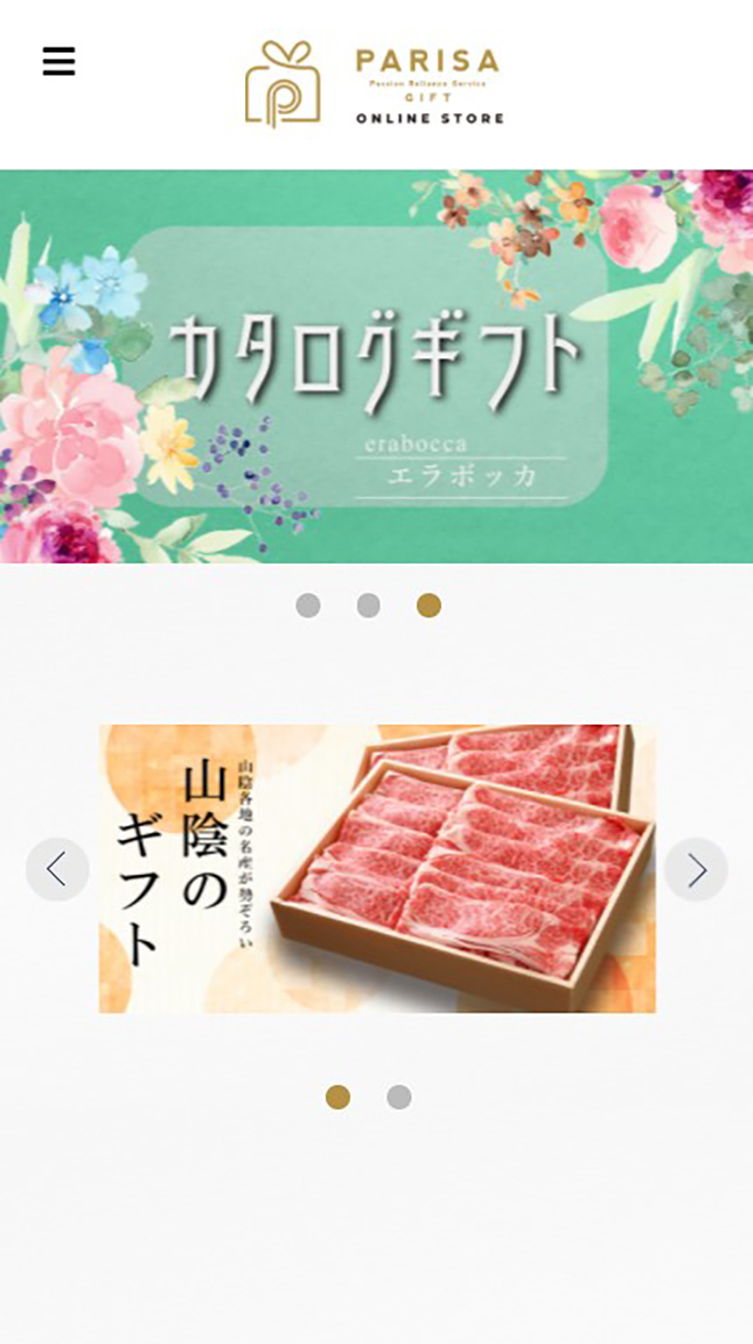Open the hamburger menu
Viewport: 753px width, 1344px height.
tap(59, 62)
